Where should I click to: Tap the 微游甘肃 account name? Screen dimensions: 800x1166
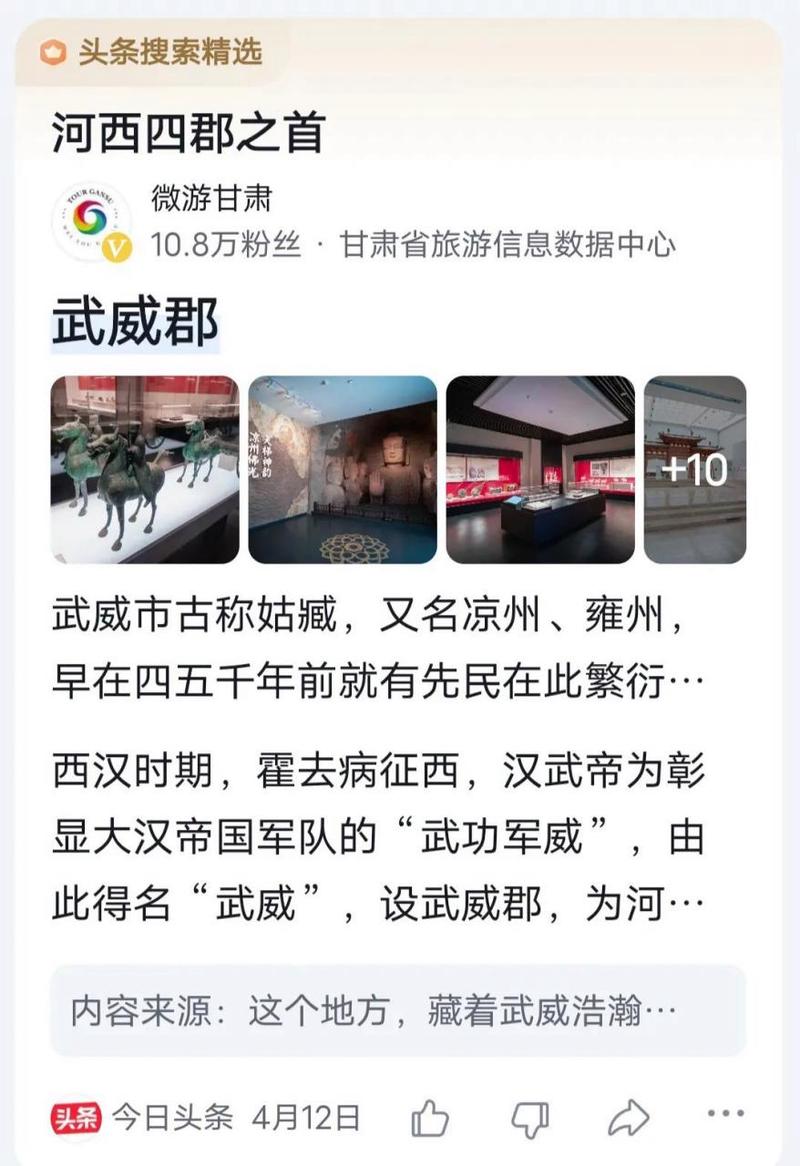point(212,199)
